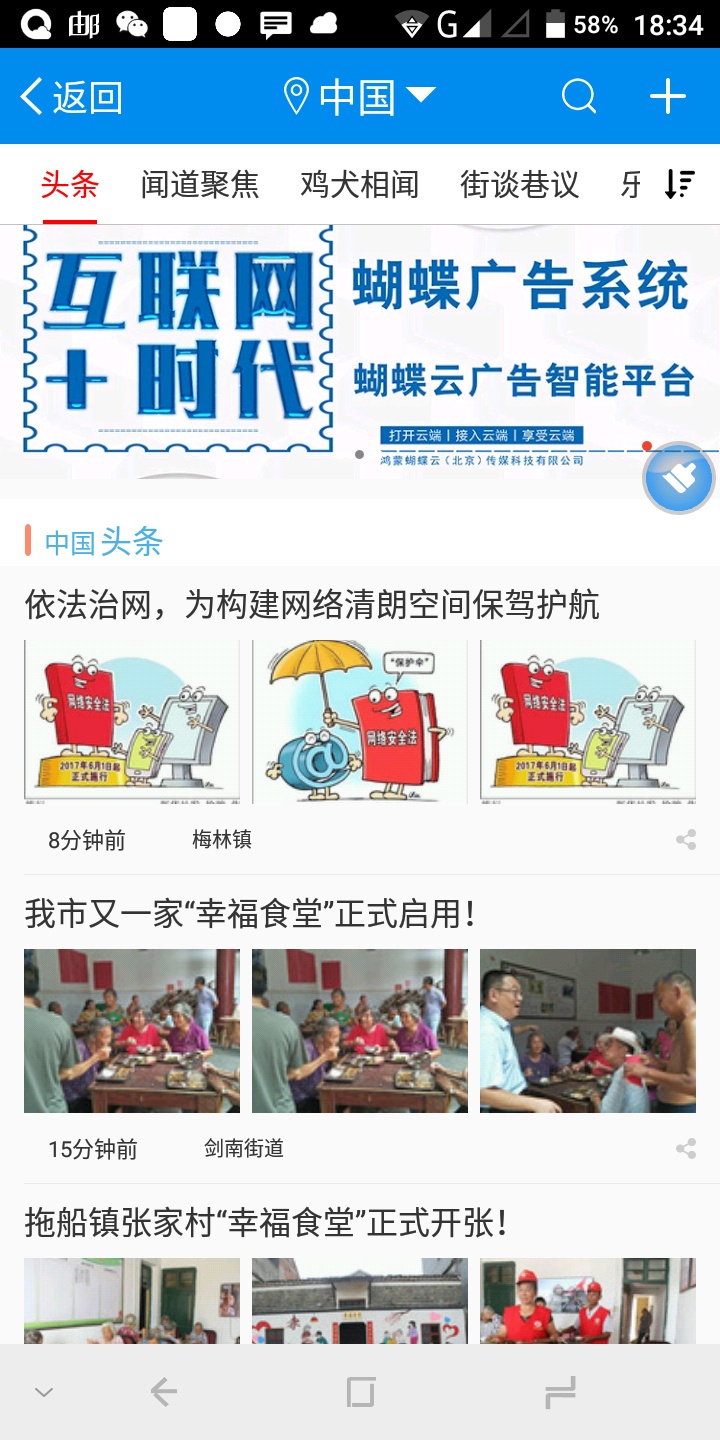
Task: Tap the system home square button
Action: pyautogui.click(x=360, y=1392)
